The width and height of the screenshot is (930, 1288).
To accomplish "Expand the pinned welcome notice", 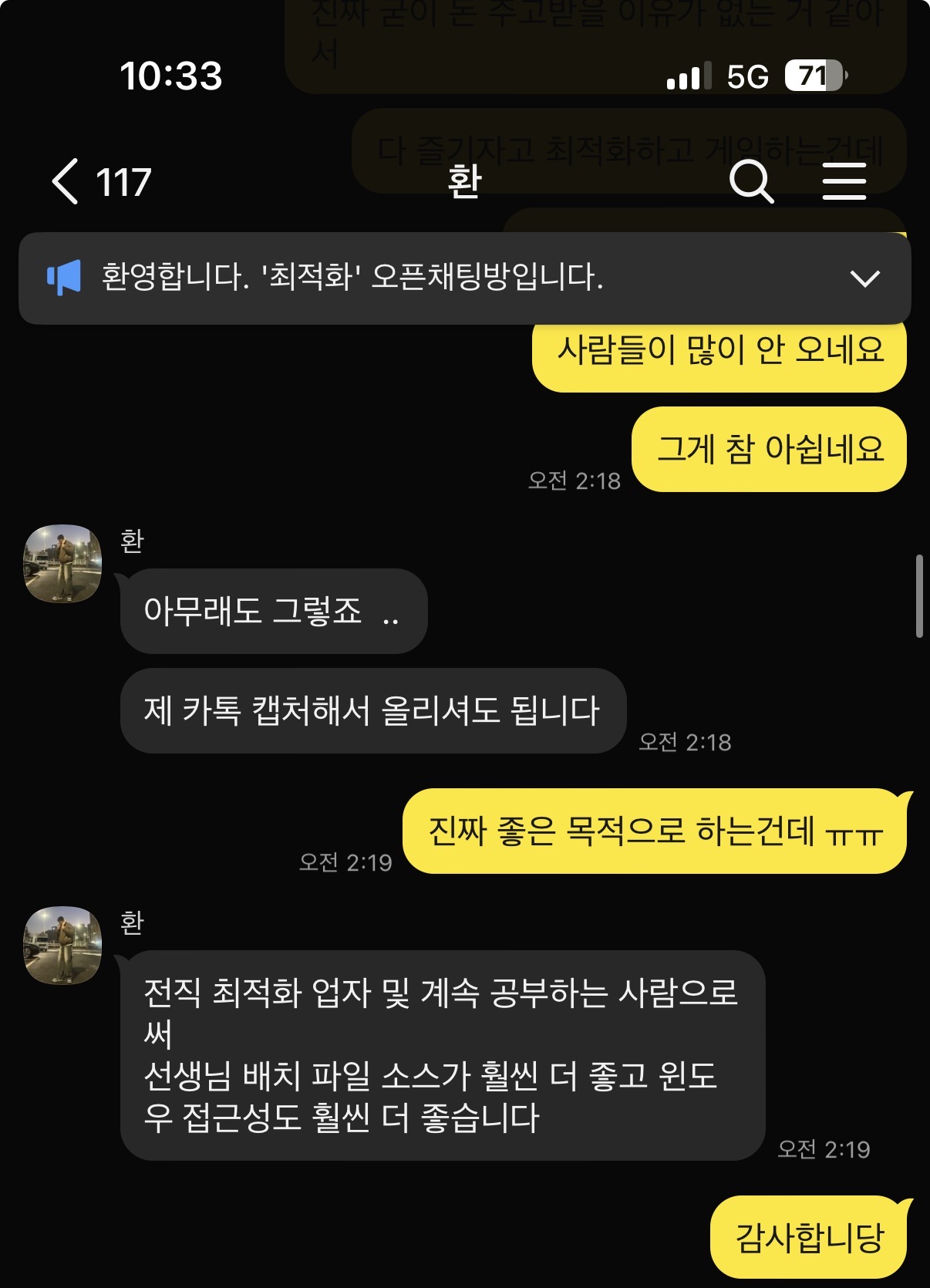I will point(864,278).
